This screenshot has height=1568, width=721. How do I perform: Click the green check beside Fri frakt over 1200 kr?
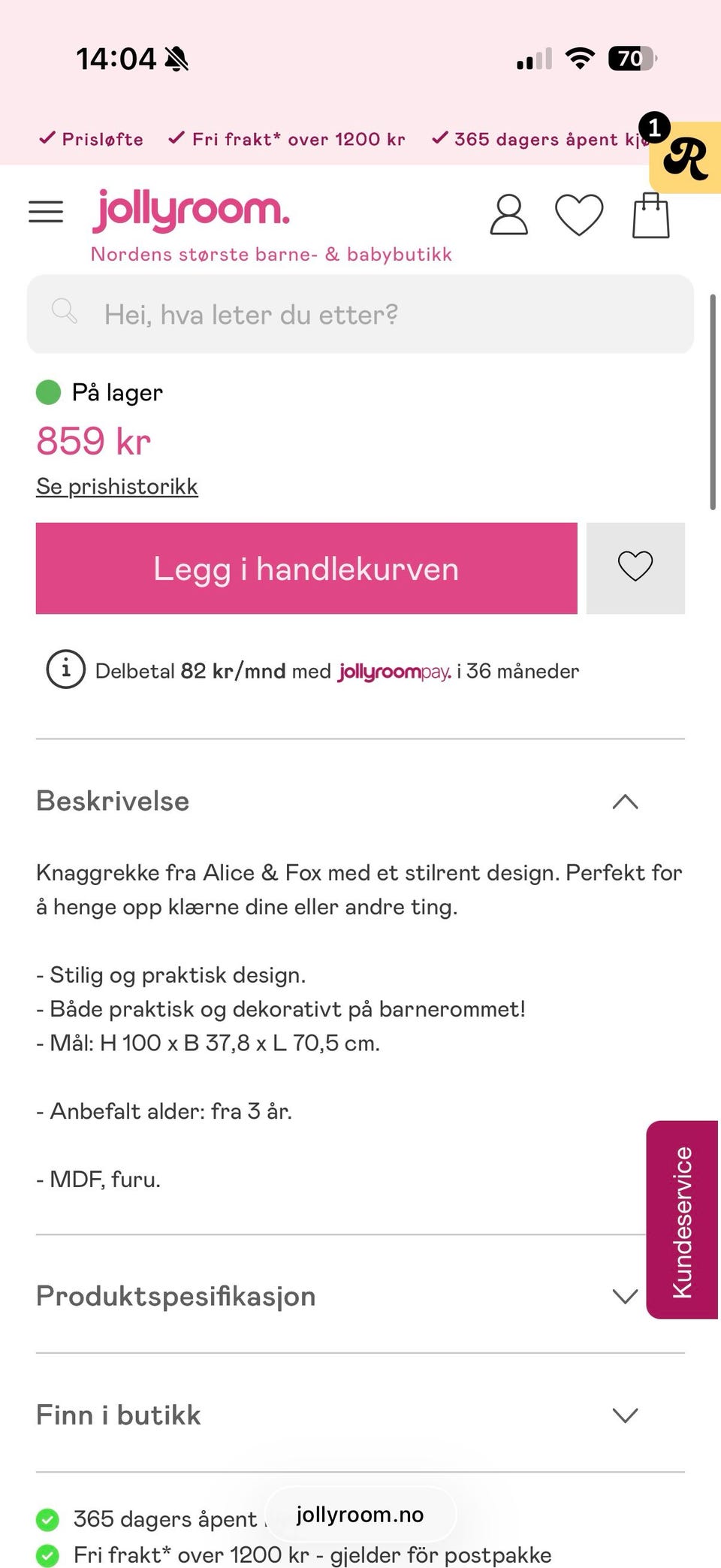[49, 1556]
